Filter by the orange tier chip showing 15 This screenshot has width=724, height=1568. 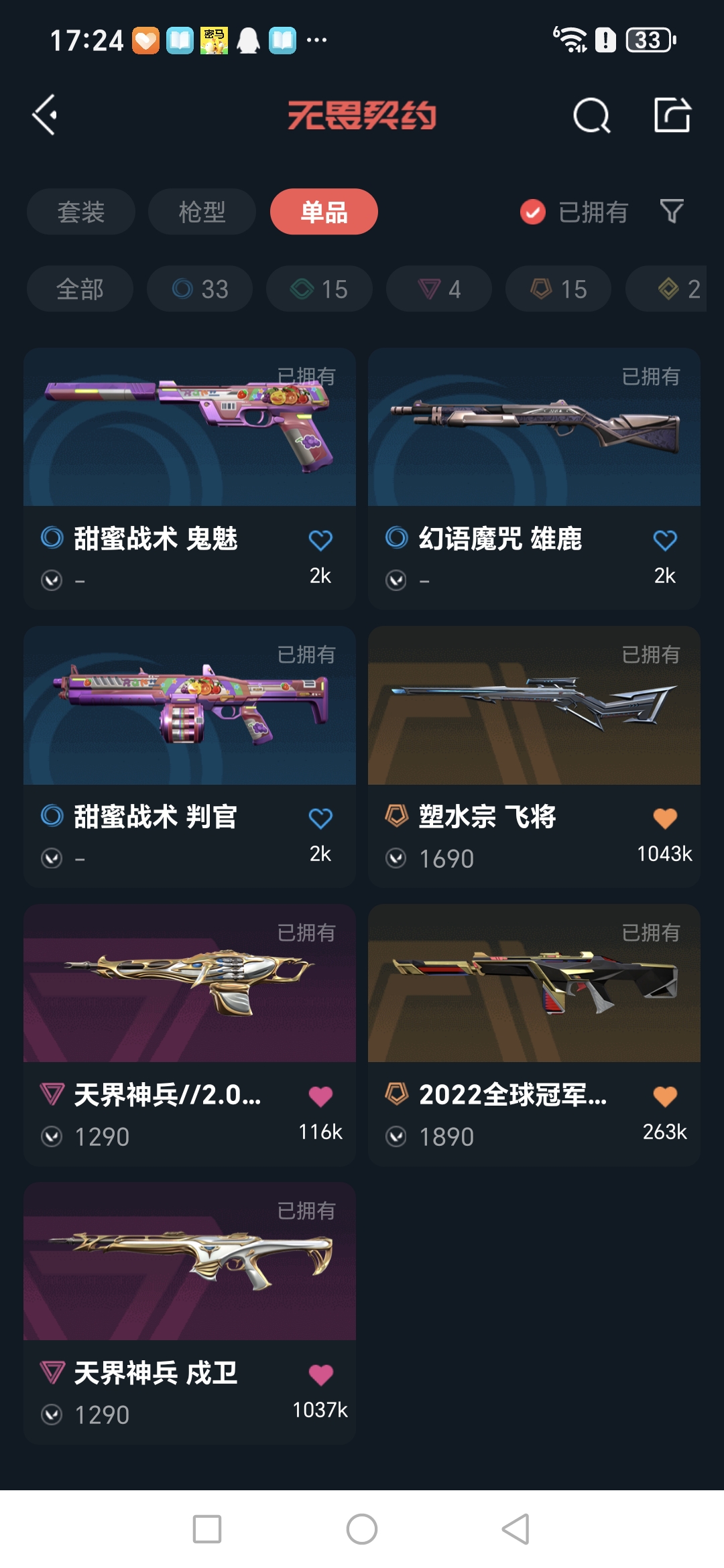pos(558,289)
